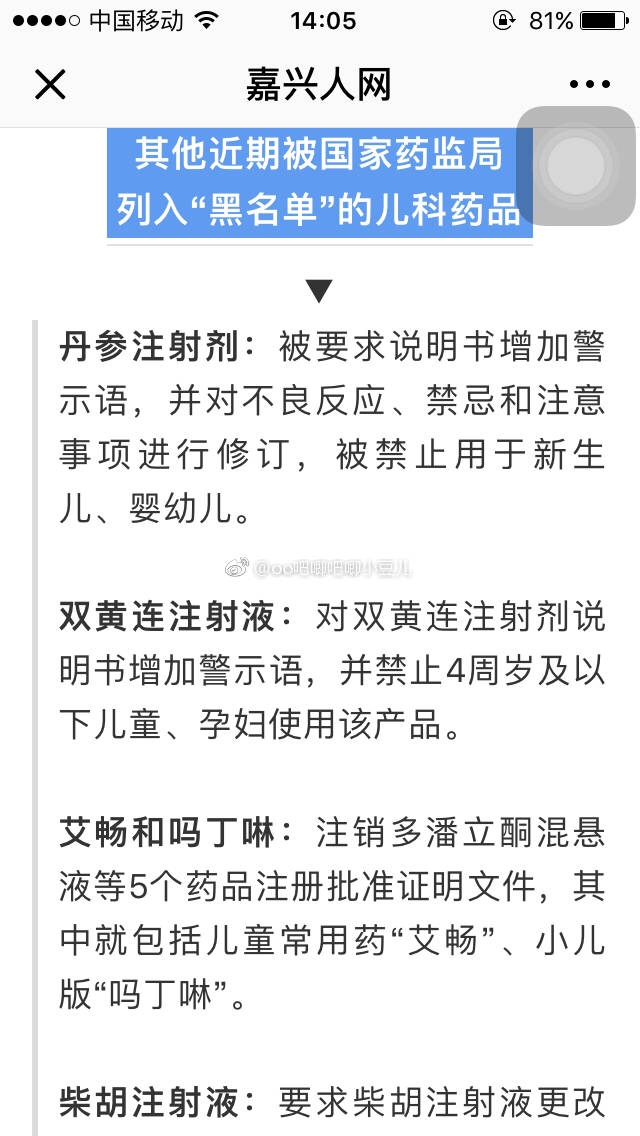This screenshot has width=640, height=1136.
Task: Open the three-dot more options menu
Action: (x=589, y=85)
